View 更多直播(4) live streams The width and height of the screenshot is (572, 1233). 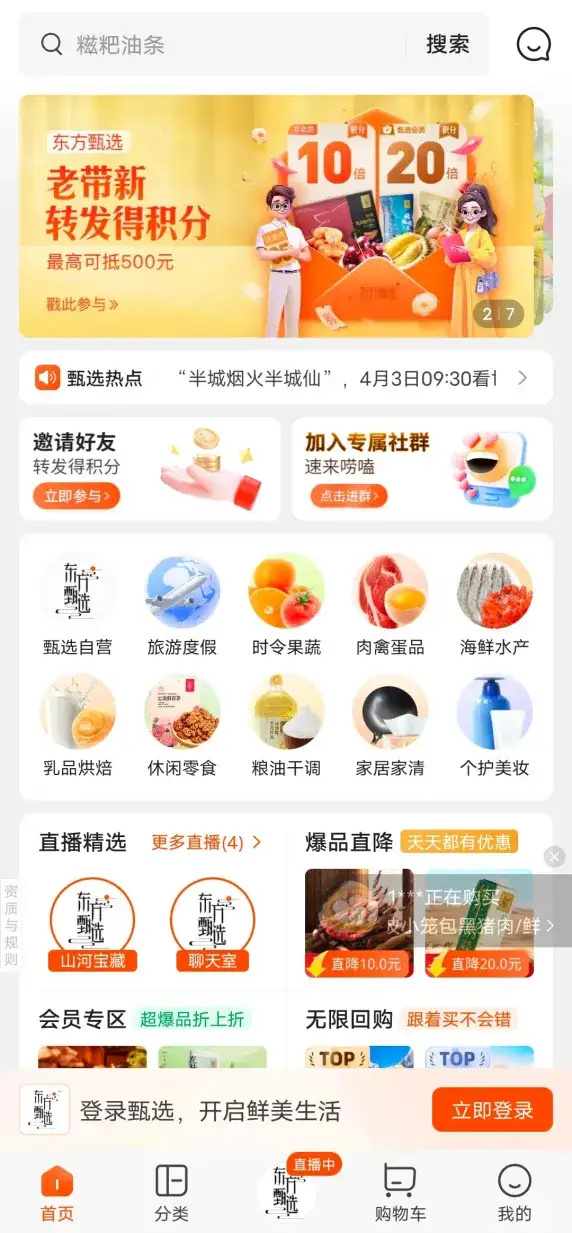[207, 843]
